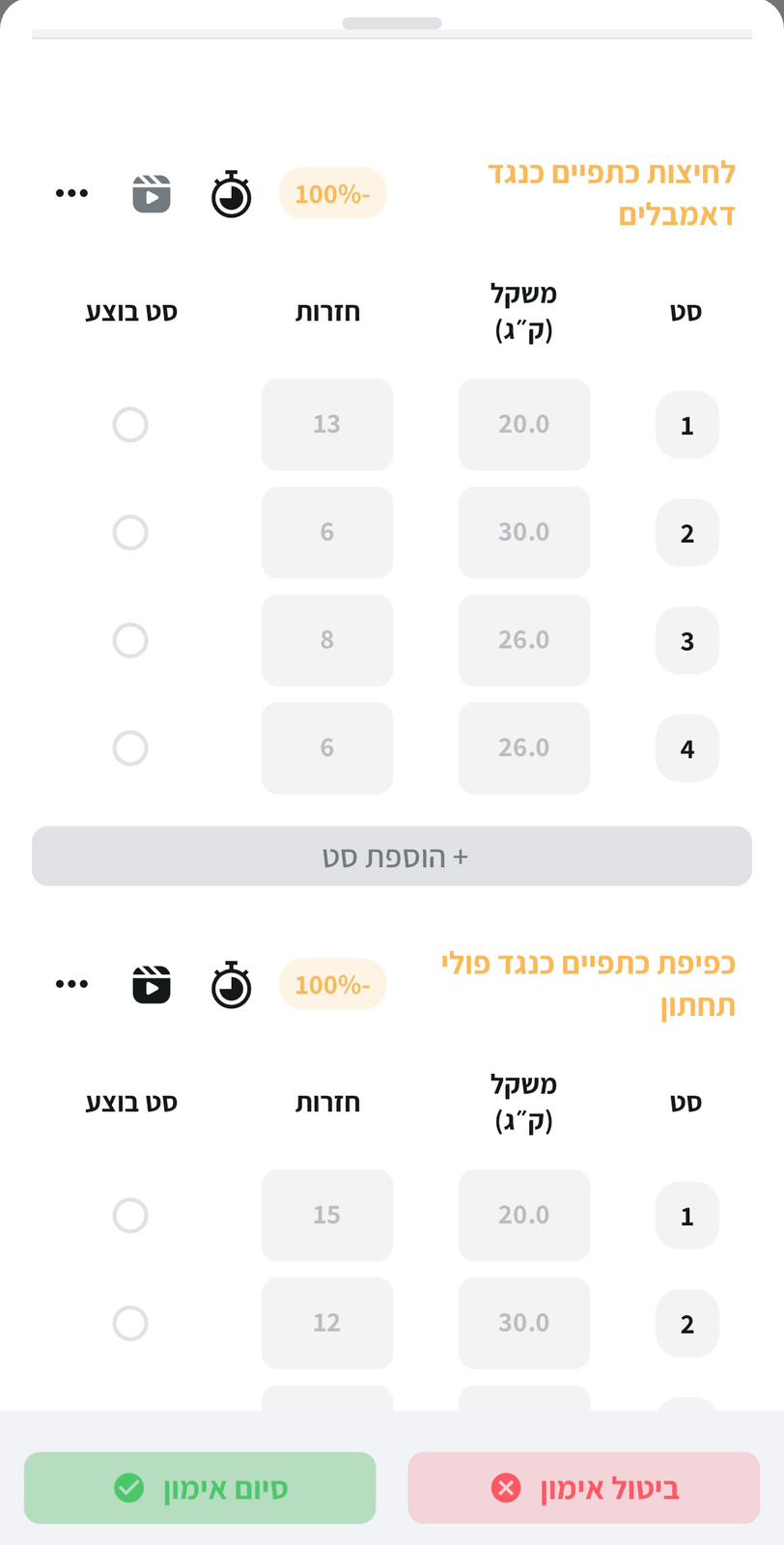The width and height of the screenshot is (784, 1545).
Task: Edit the 15 reps field in pulley exercise
Action: pos(326,1216)
